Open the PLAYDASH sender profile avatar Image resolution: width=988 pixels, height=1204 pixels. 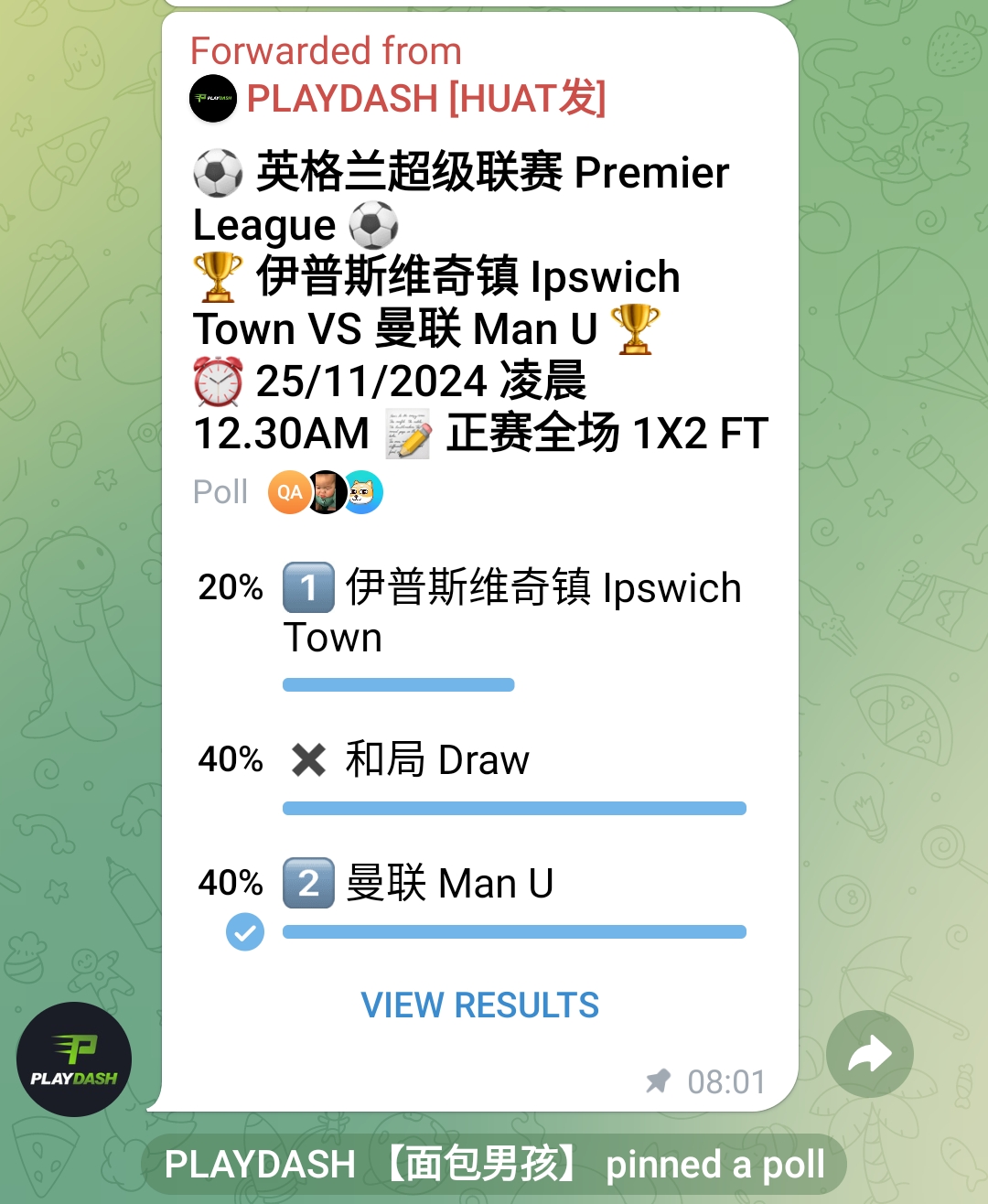pyautogui.click(x=74, y=1059)
